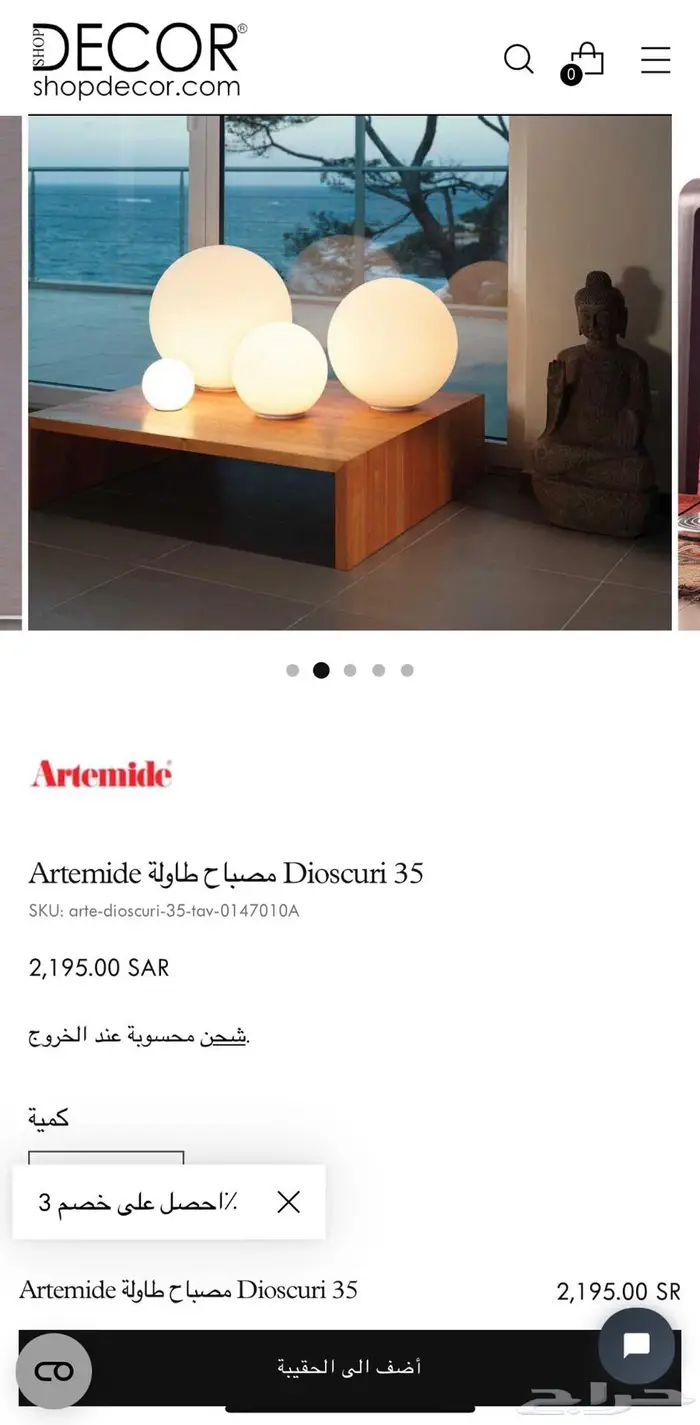700x1425 pixels.
Task: Tap أضف الى الحقيبة add to bag
Action: point(349,1366)
